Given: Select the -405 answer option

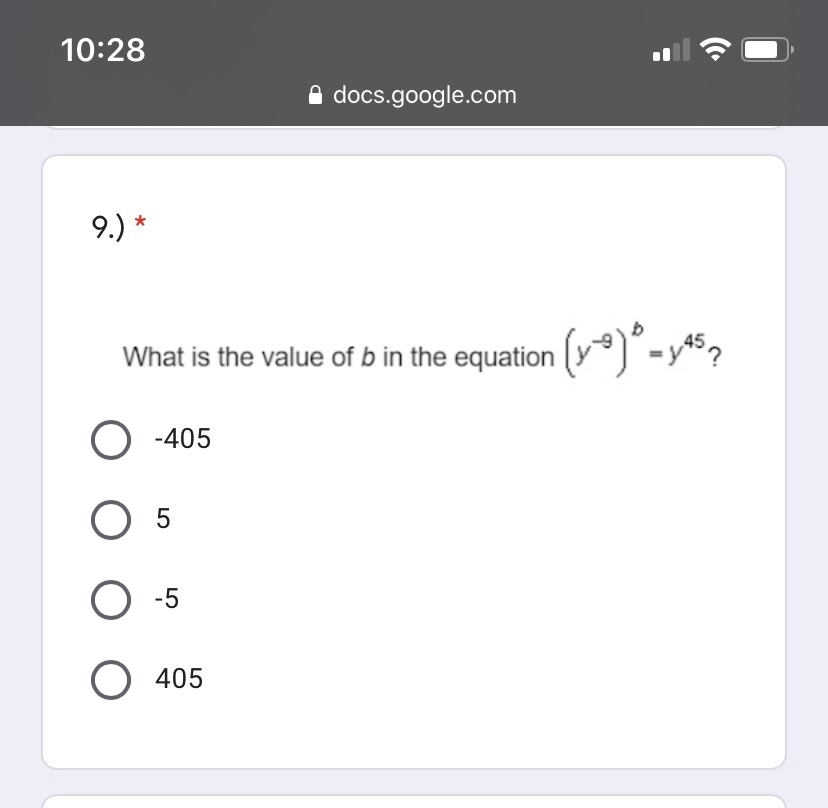Looking at the screenshot, I should pos(111,439).
